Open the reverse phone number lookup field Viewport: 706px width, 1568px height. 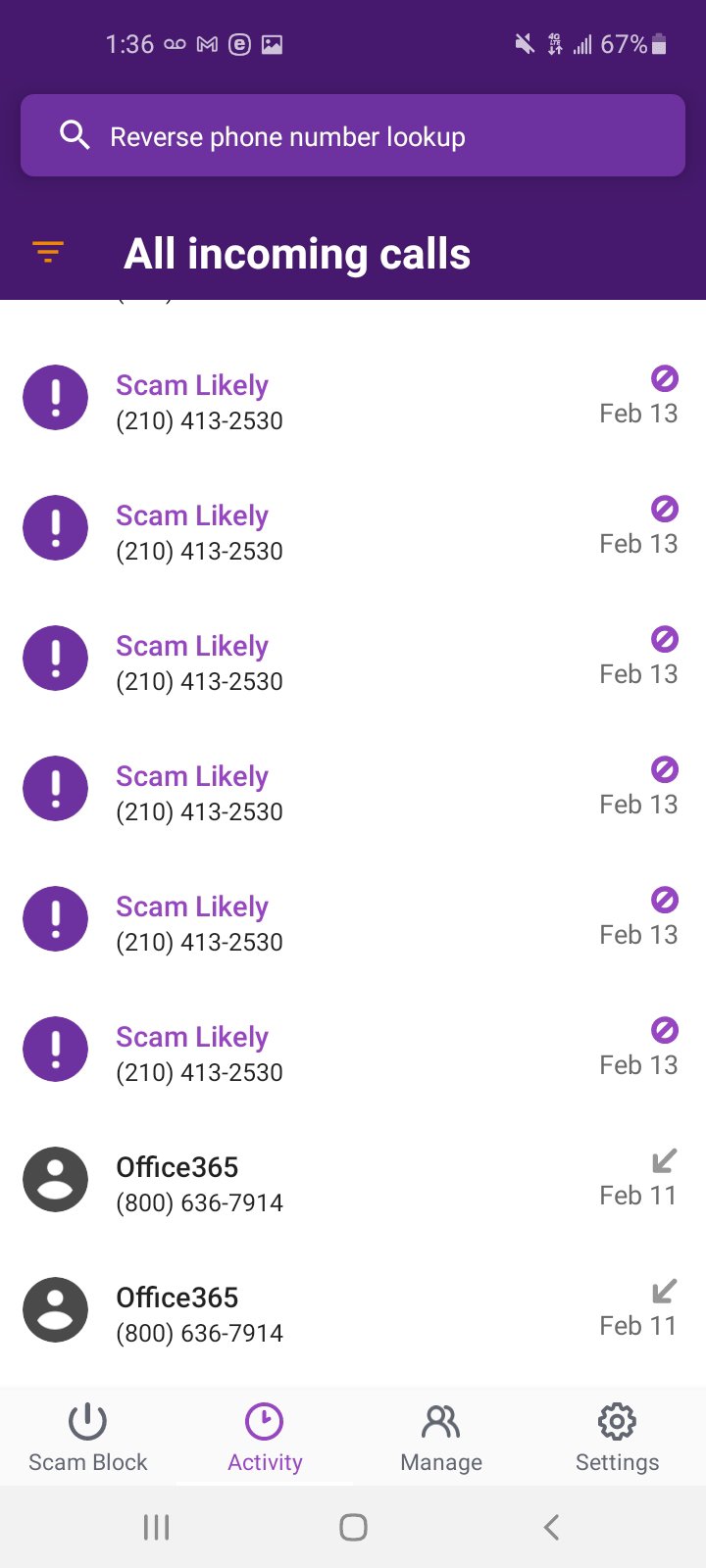[x=353, y=136]
